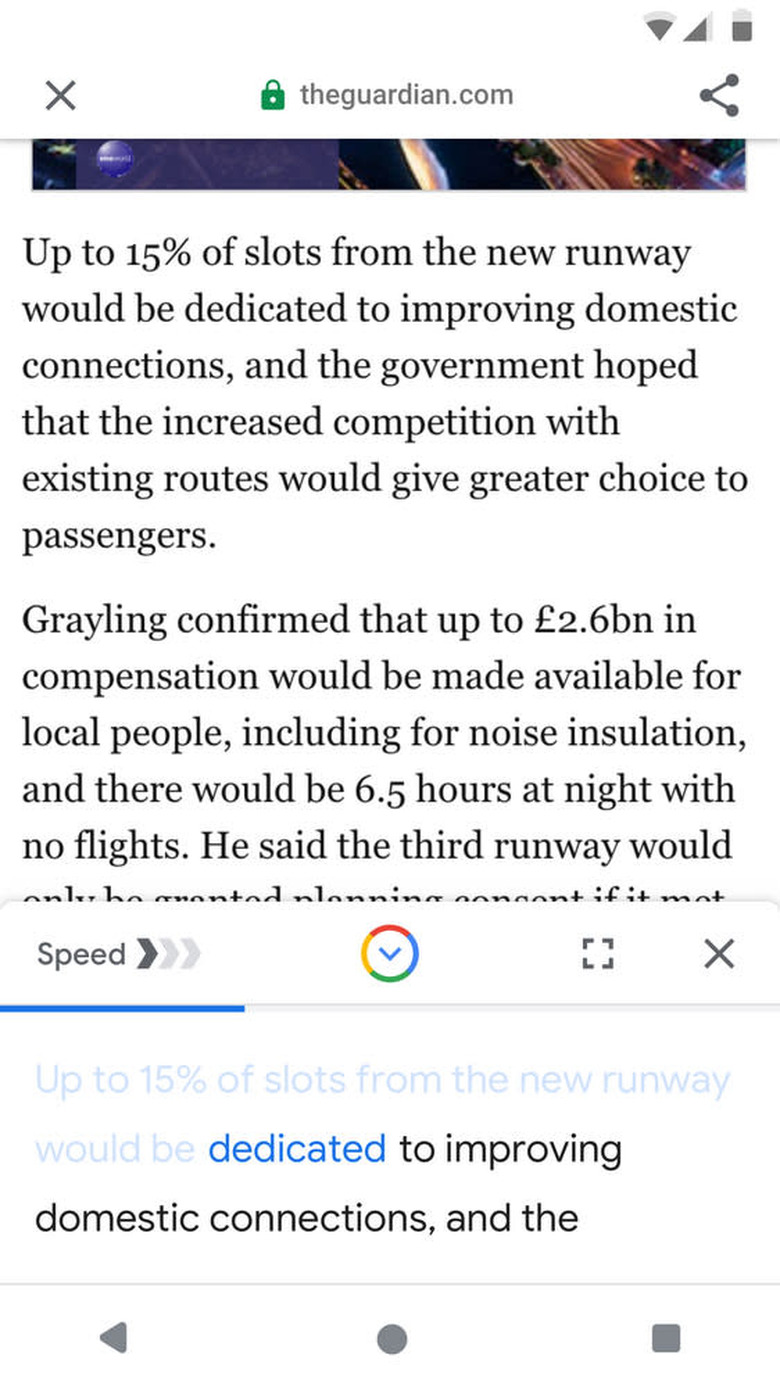Tap the Google Assistant dropdown circle
The image size is (780, 1387).
click(x=390, y=954)
